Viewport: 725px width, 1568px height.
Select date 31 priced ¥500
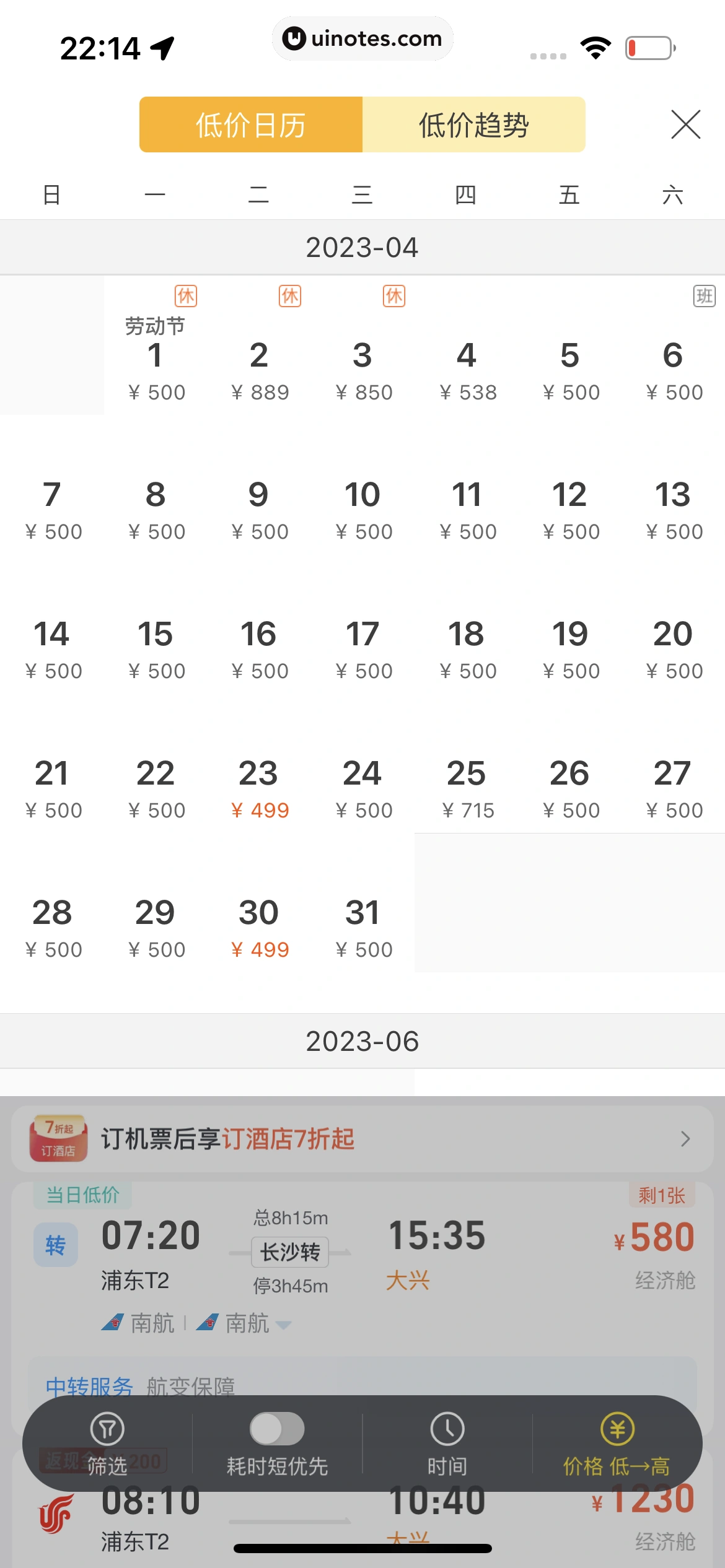click(362, 928)
